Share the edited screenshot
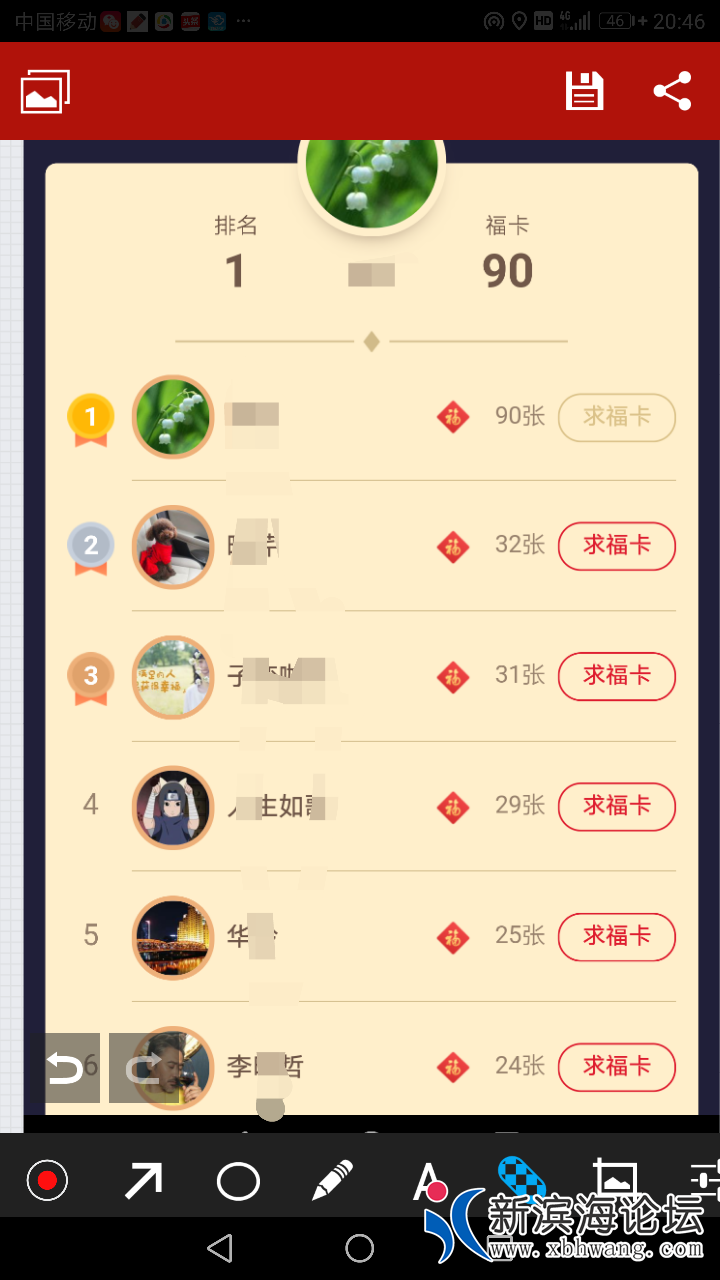Screen dimensions: 720x1280 click(673, 91)
